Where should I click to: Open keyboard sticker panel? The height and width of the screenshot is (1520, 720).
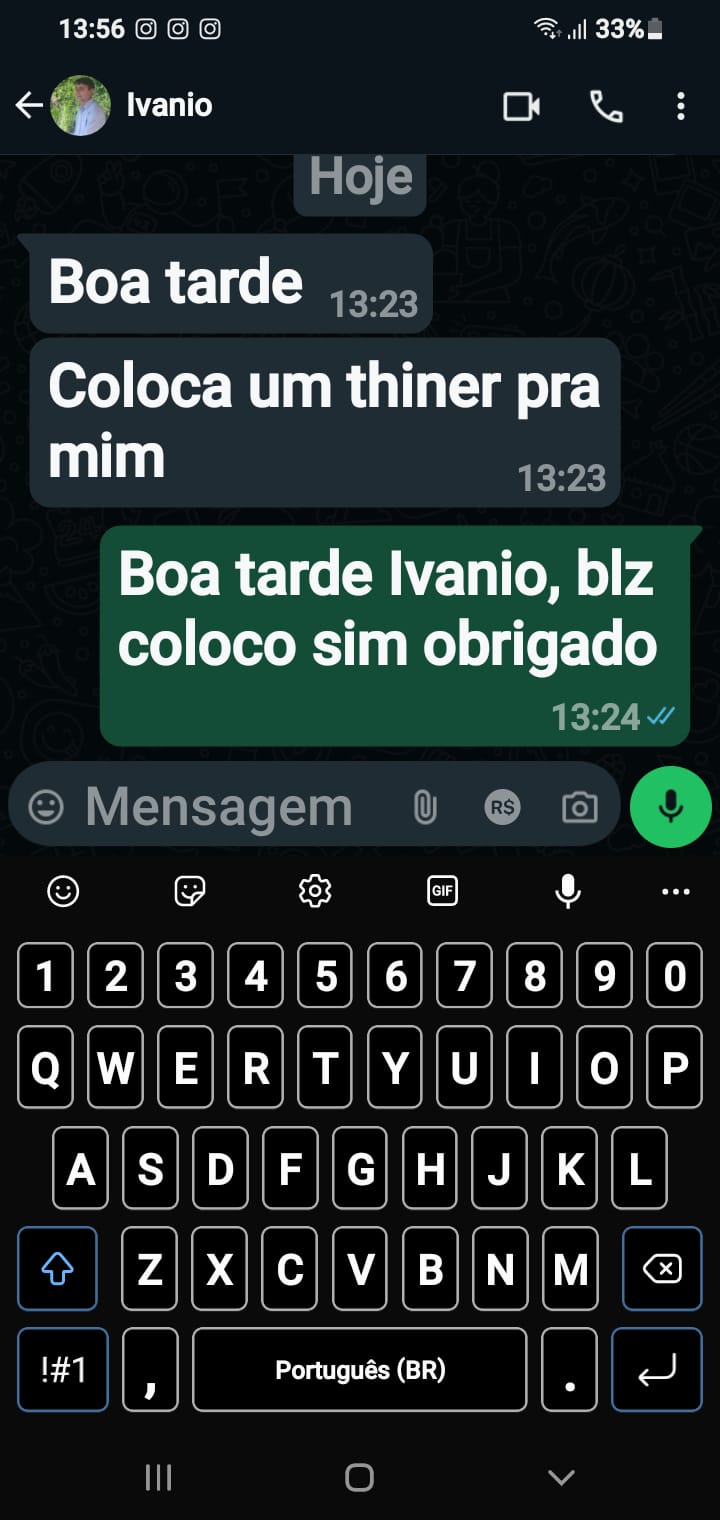189,890
